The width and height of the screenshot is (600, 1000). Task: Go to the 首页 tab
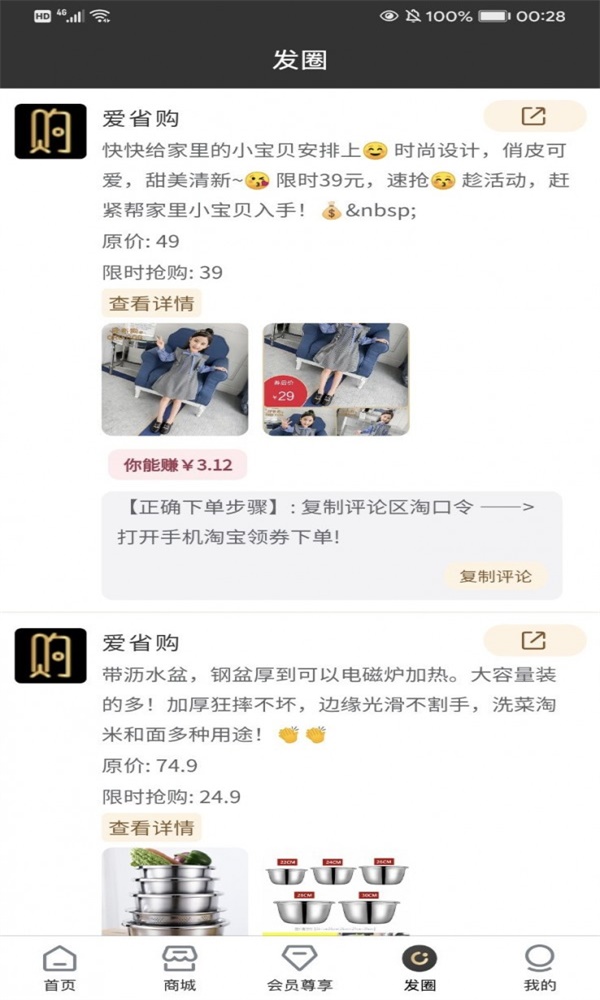pyautogui.click(x=60, y=968)
